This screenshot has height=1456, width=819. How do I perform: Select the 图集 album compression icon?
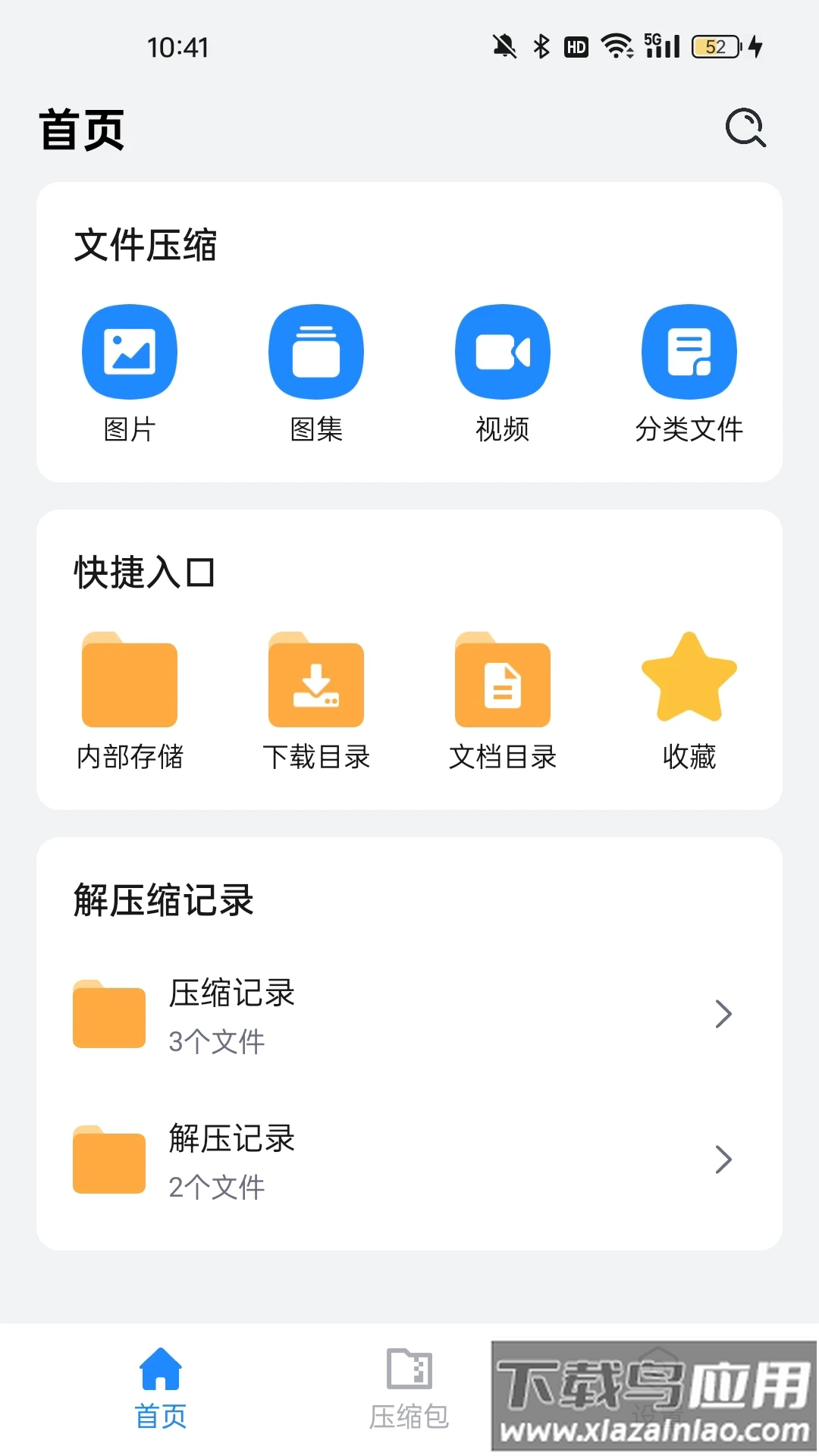coord(316,350)
